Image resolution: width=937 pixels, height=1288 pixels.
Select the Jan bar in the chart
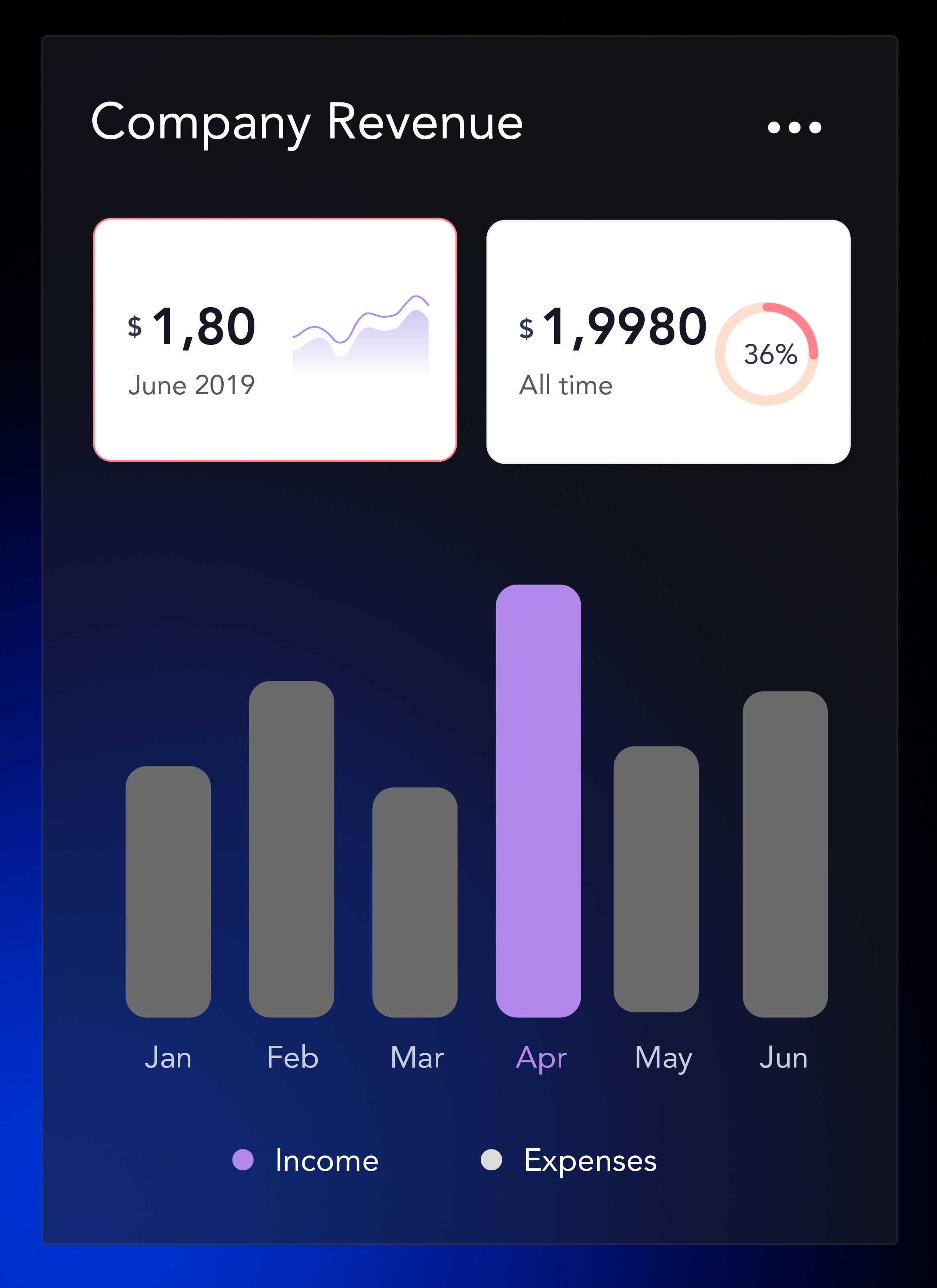tap(168, 891)
